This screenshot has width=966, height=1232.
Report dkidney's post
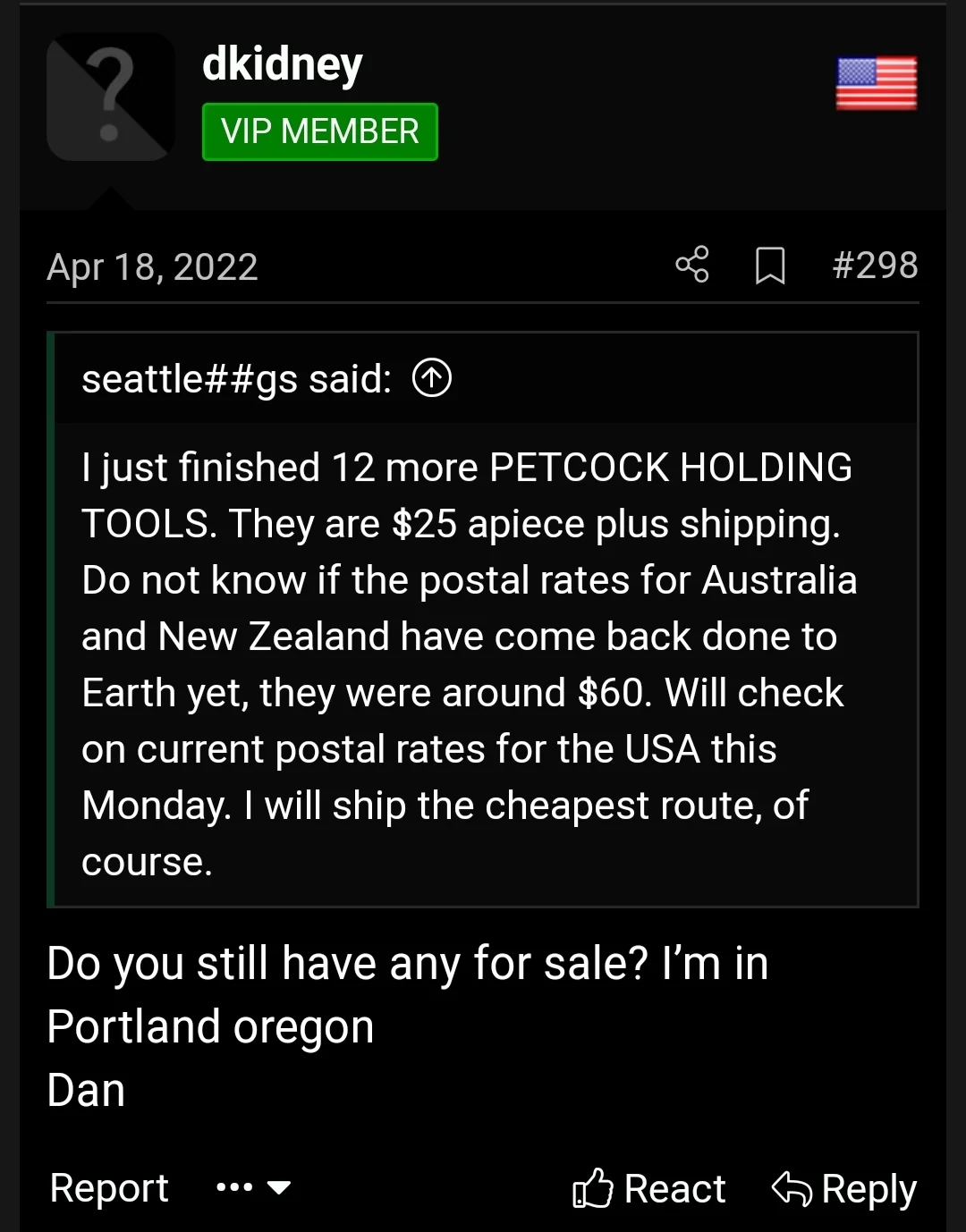coord(109,1187)
